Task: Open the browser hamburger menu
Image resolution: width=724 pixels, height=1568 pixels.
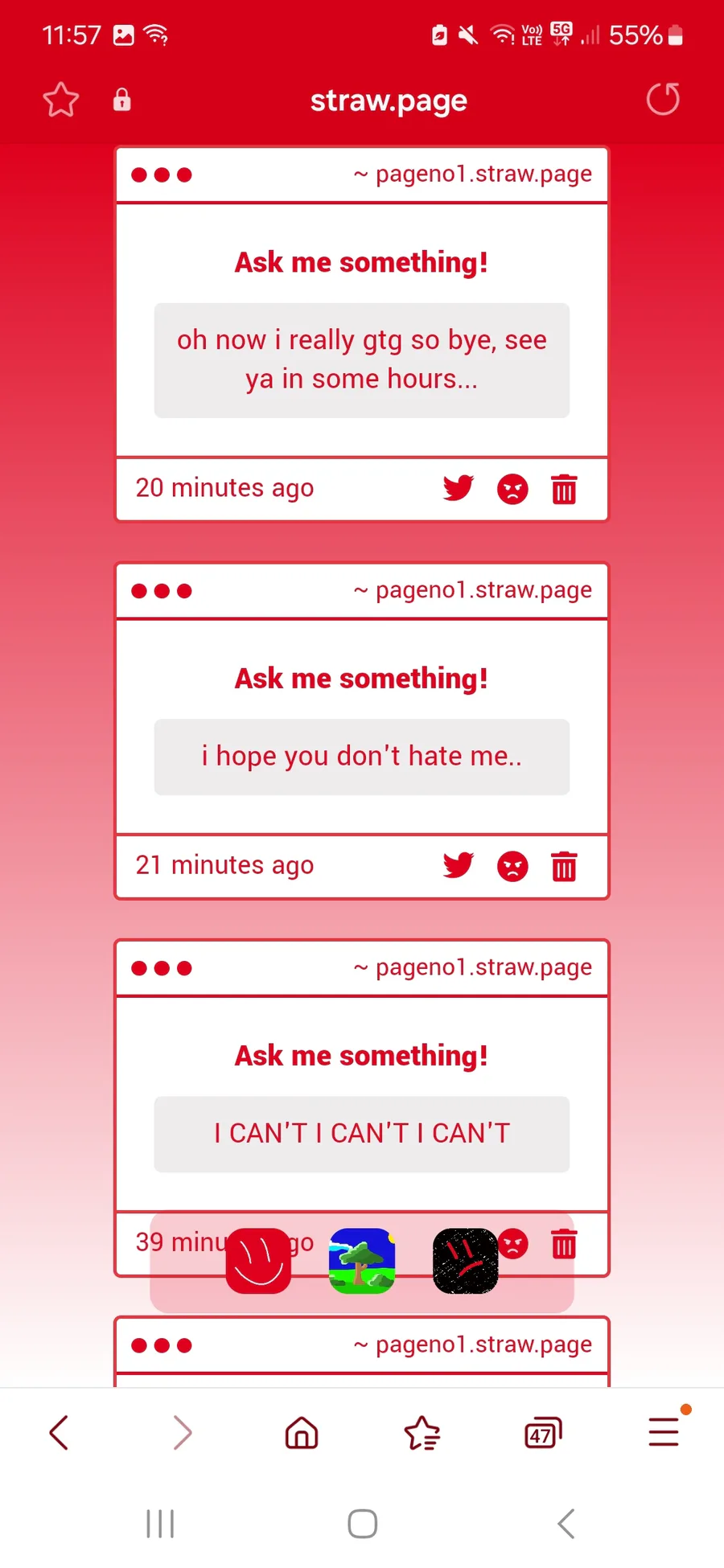Action: click(664, 1432)
